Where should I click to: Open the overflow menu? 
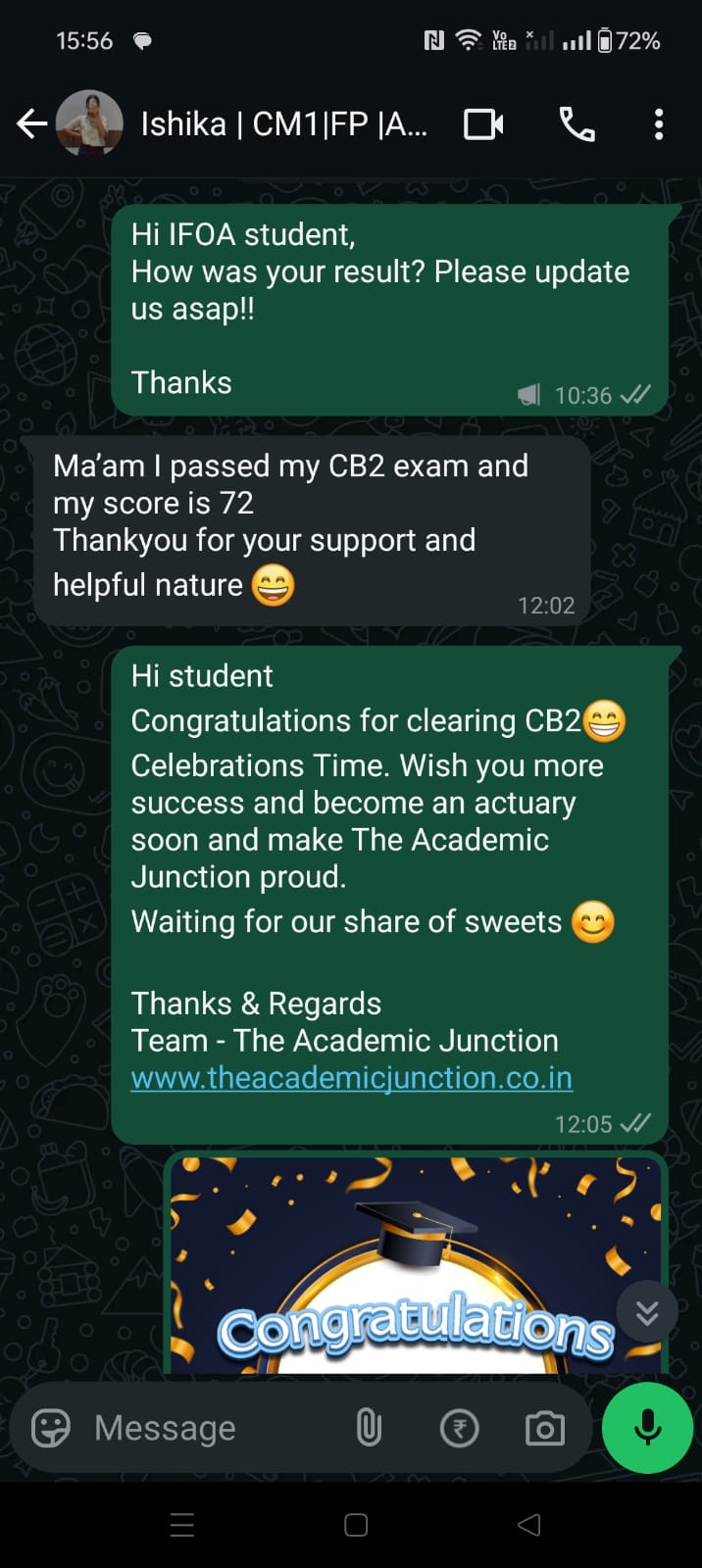[658, 124]
